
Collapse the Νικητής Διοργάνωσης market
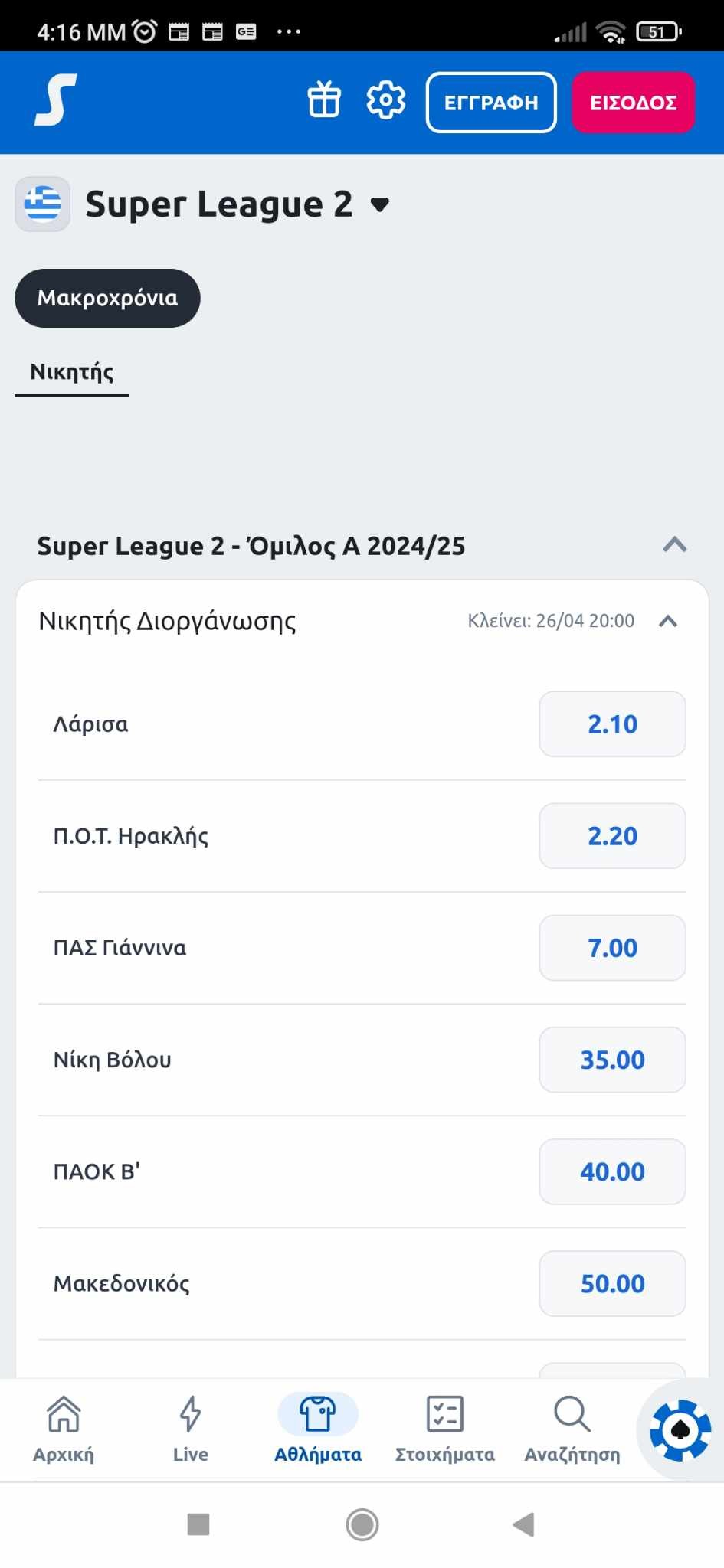click(668, 621)
